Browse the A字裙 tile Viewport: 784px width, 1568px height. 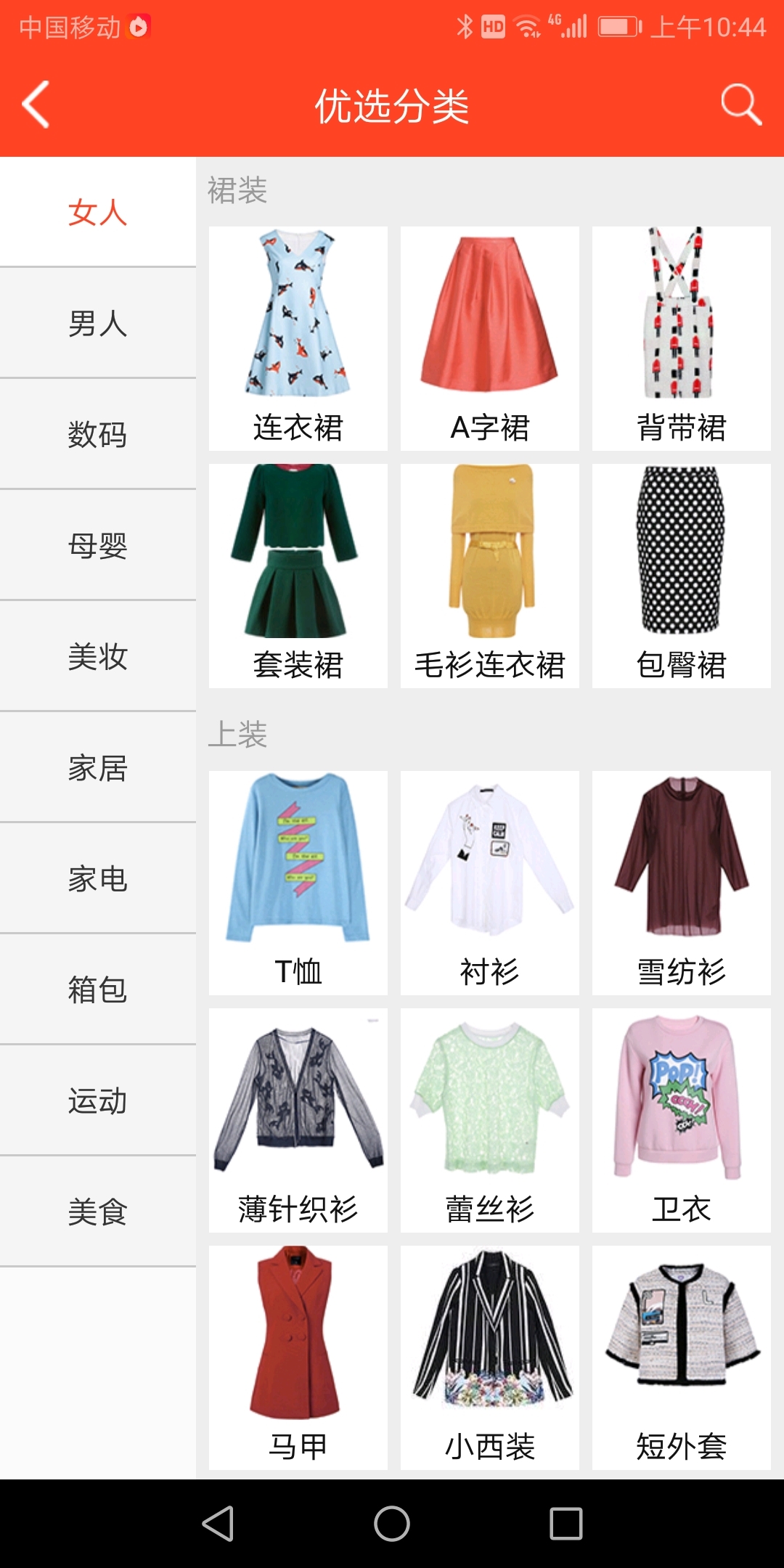(489, 338)
